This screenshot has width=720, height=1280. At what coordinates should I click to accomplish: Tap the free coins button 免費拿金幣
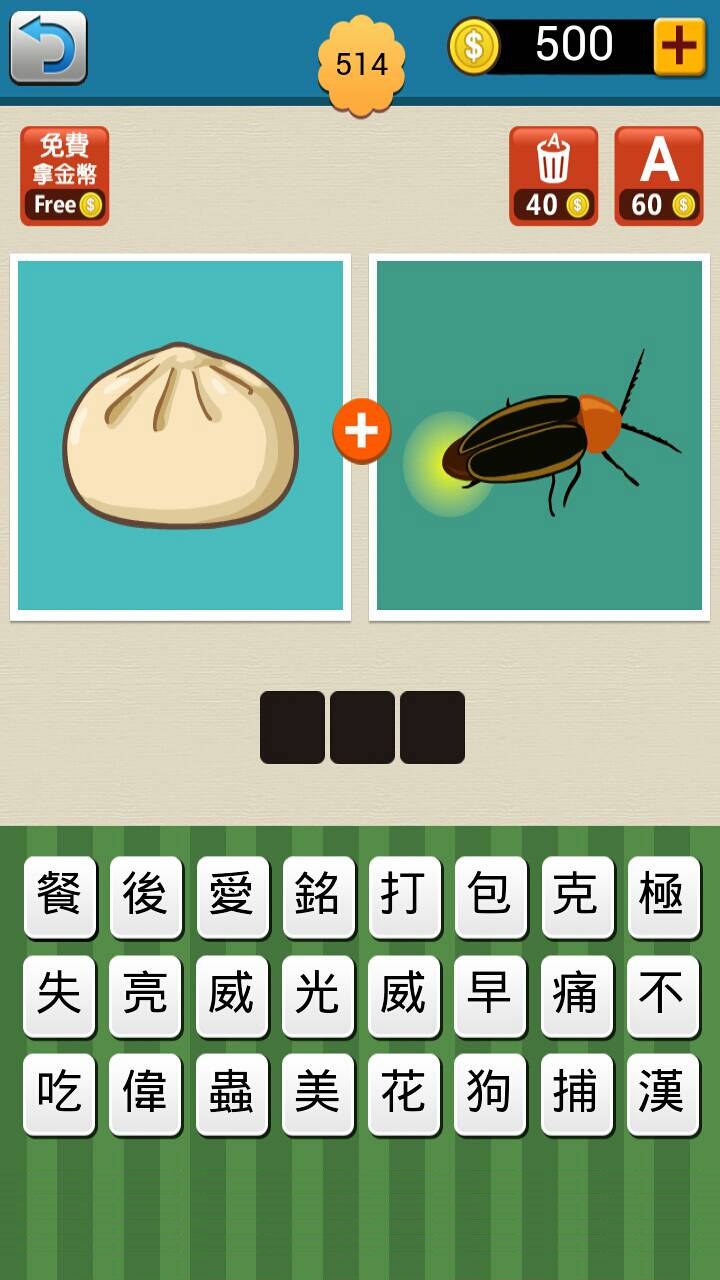click(x=64, y=176)
